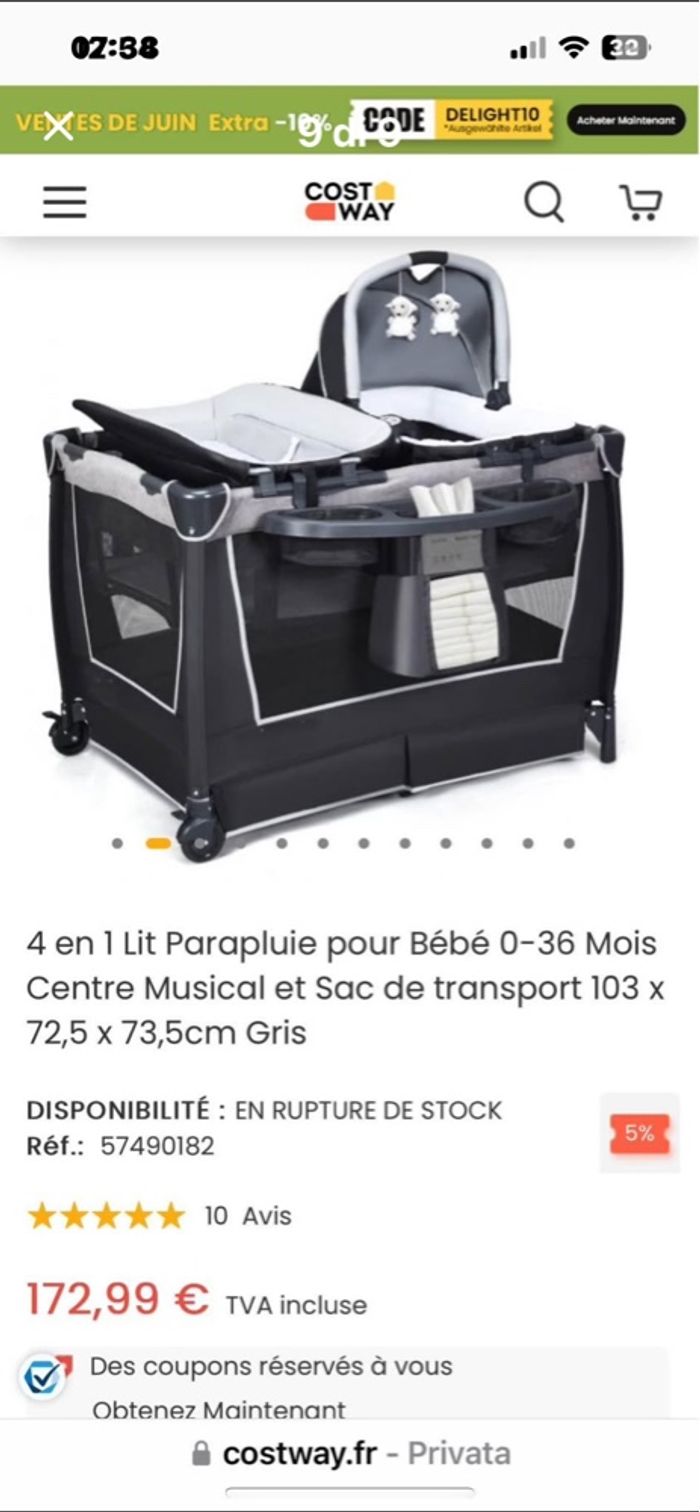The width and height of the screenshot is (700, 1512).
Task: Open the 10 Avis reviews link
Action: click(x=247, y=1216)
